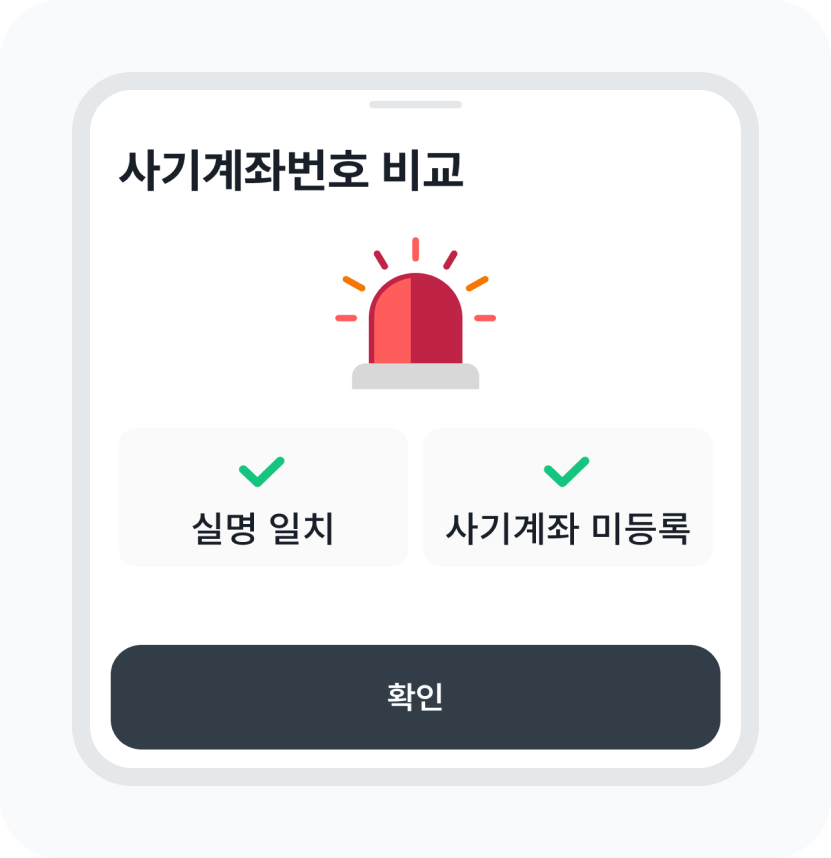Click the 실명 일치 label text
This screenshot has height=858, width=831.
point(263,523)
